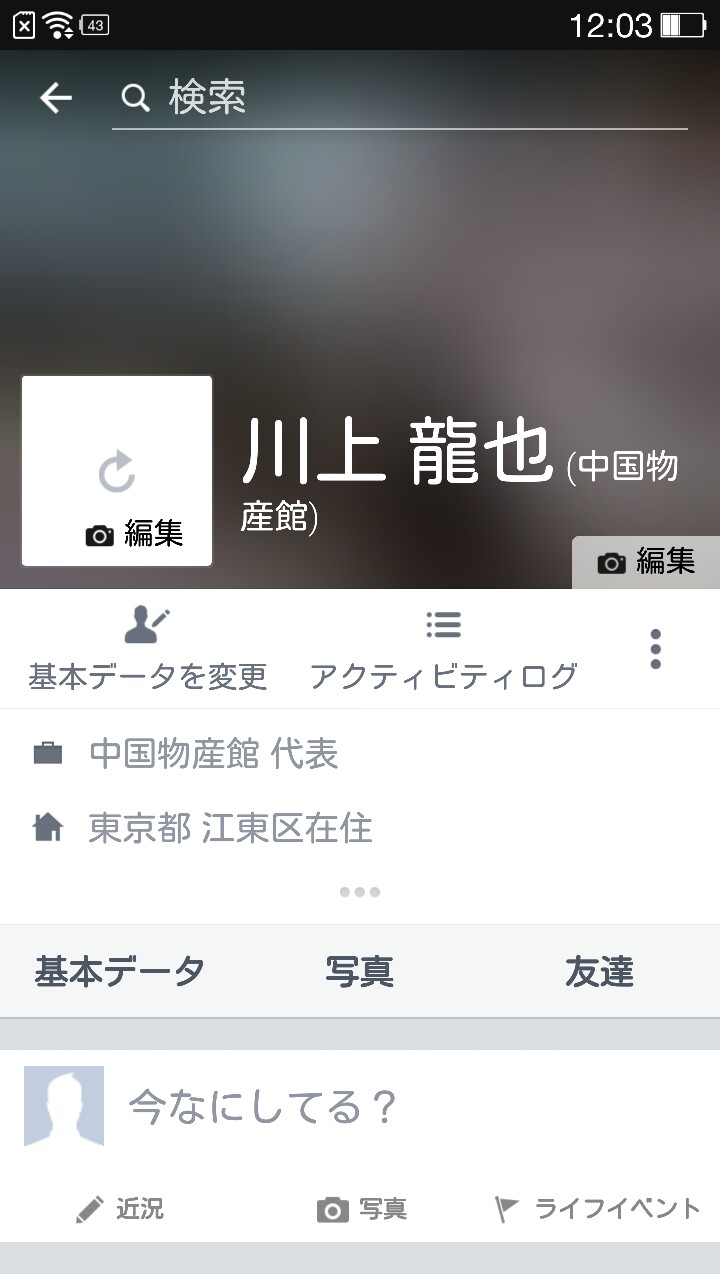Switch to the 友達 tab
This screenshot has width=720, height=1280.
coord(599,971)
